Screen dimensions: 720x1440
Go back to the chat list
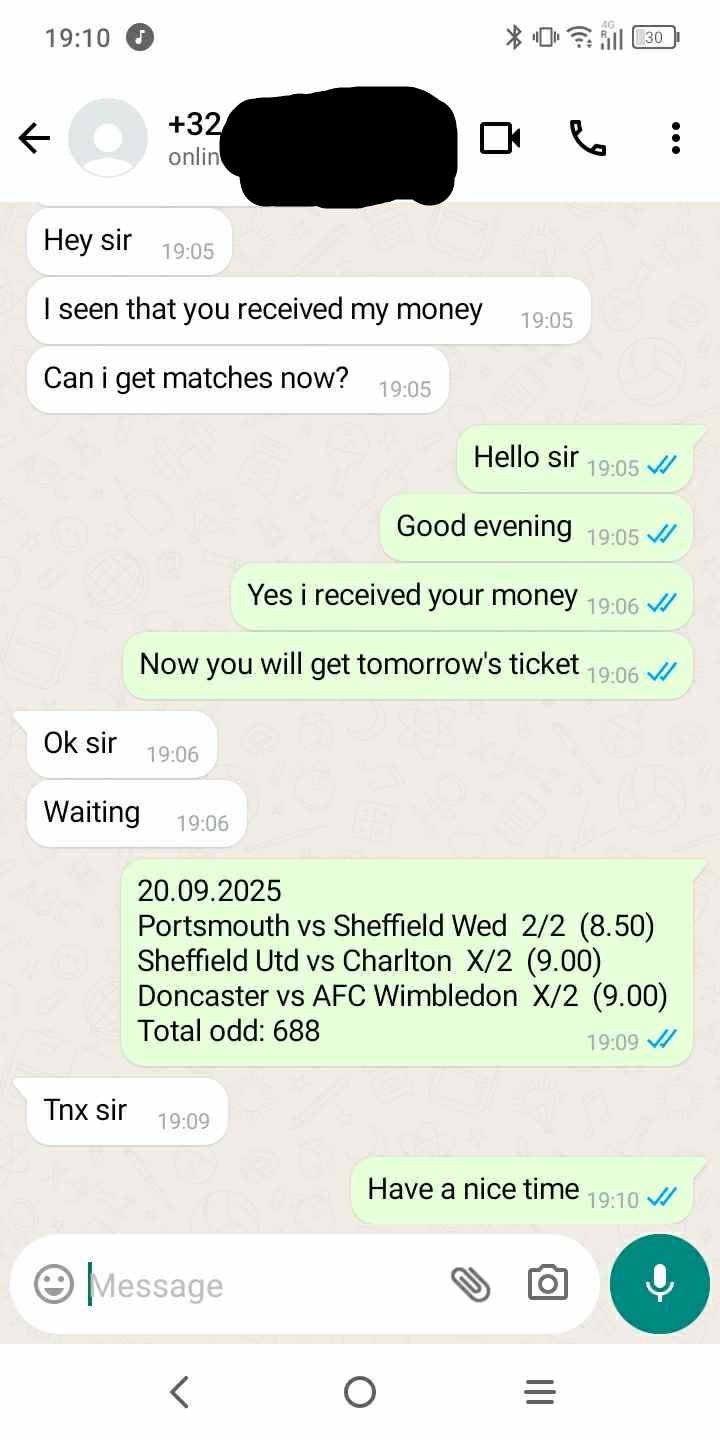[35, 138]
